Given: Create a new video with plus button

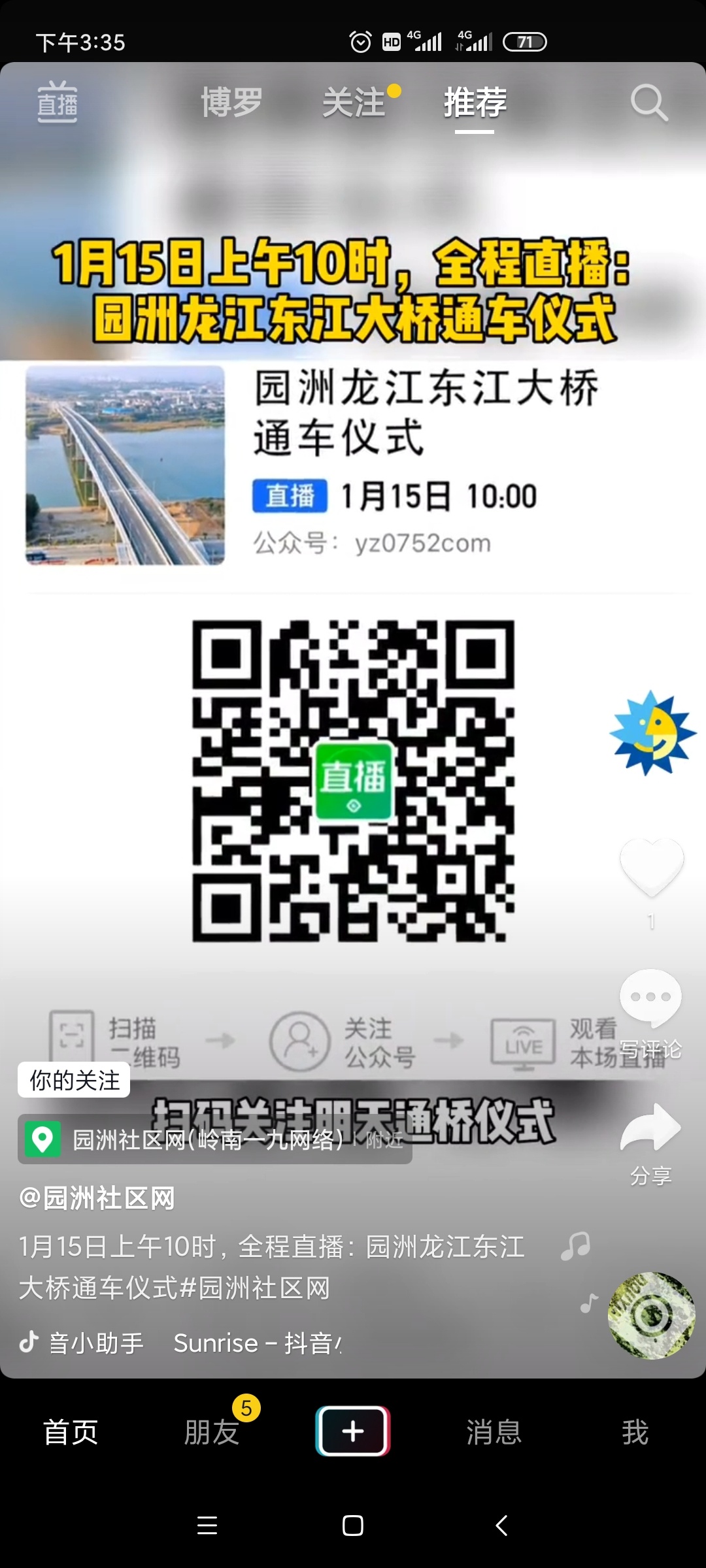Looking at the screenshot, I should tap(353, 1431).
